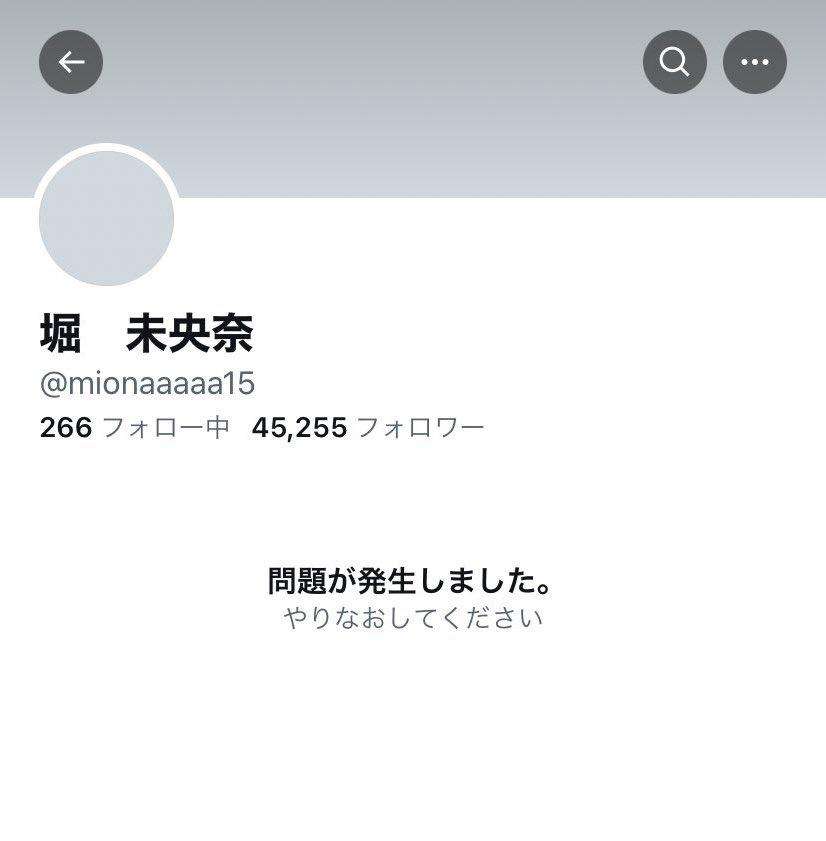Open the 45,255 フォロワー followers list

pyautogui.click(x=368, y=428)
